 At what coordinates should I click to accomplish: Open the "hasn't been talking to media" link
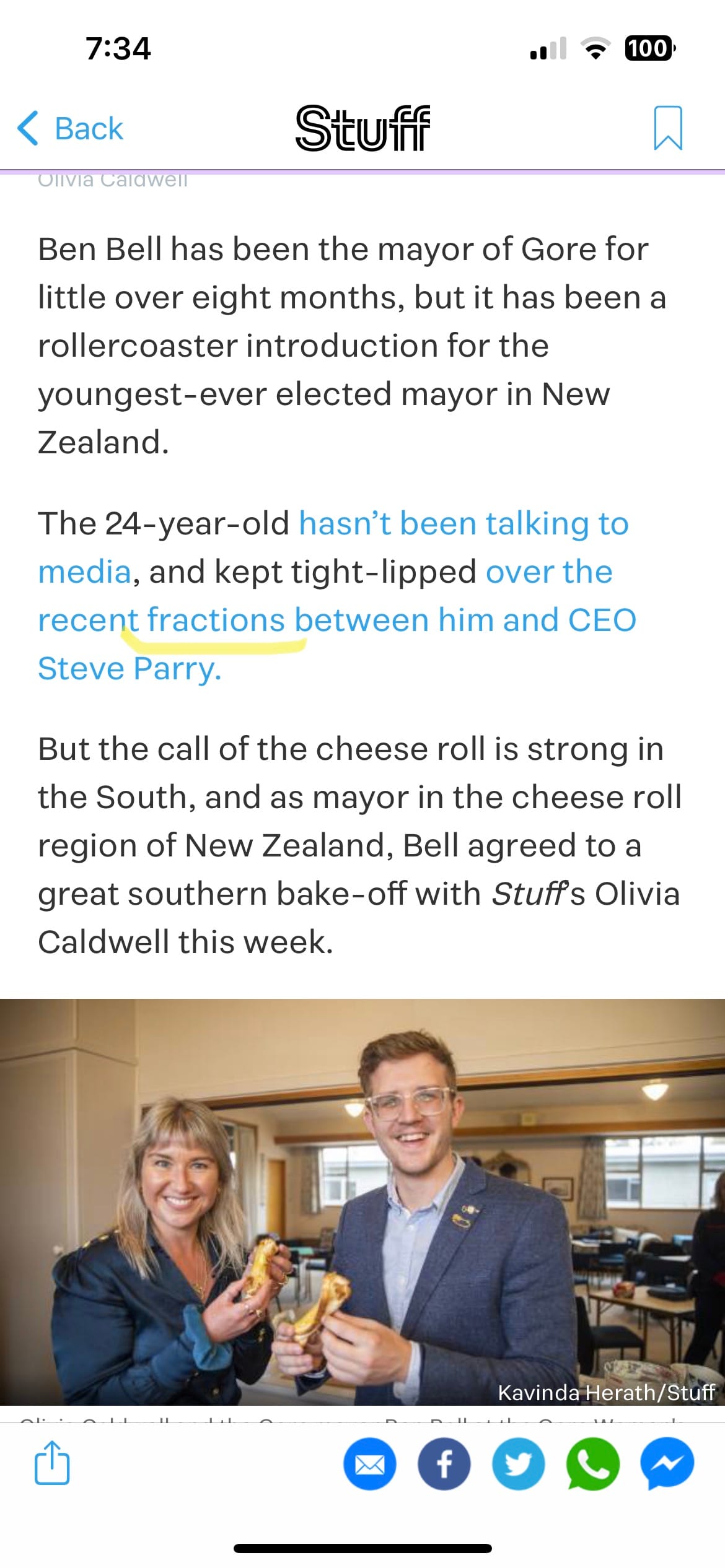point(333,547)
